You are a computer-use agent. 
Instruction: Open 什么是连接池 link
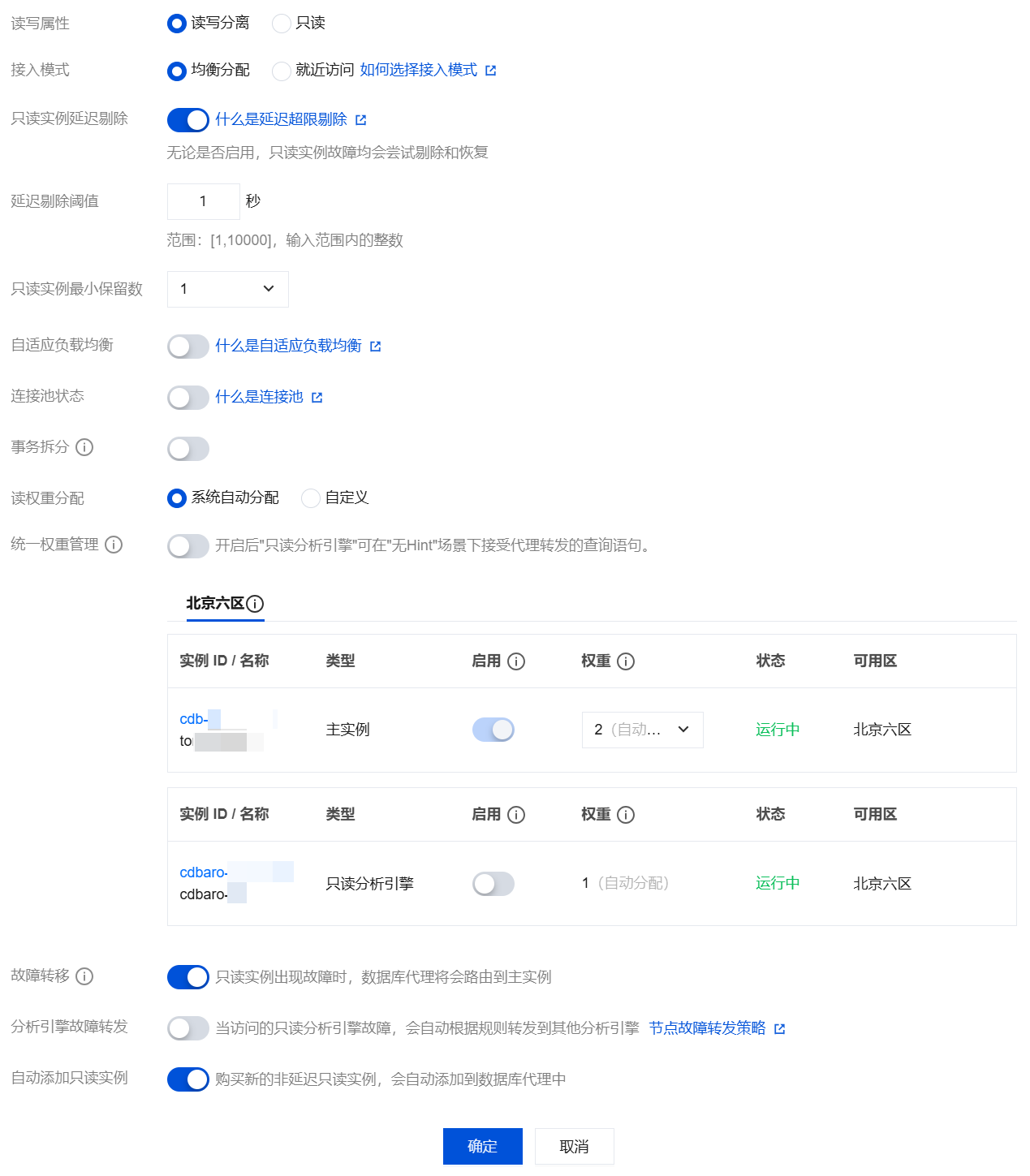[x=260, y=397]
